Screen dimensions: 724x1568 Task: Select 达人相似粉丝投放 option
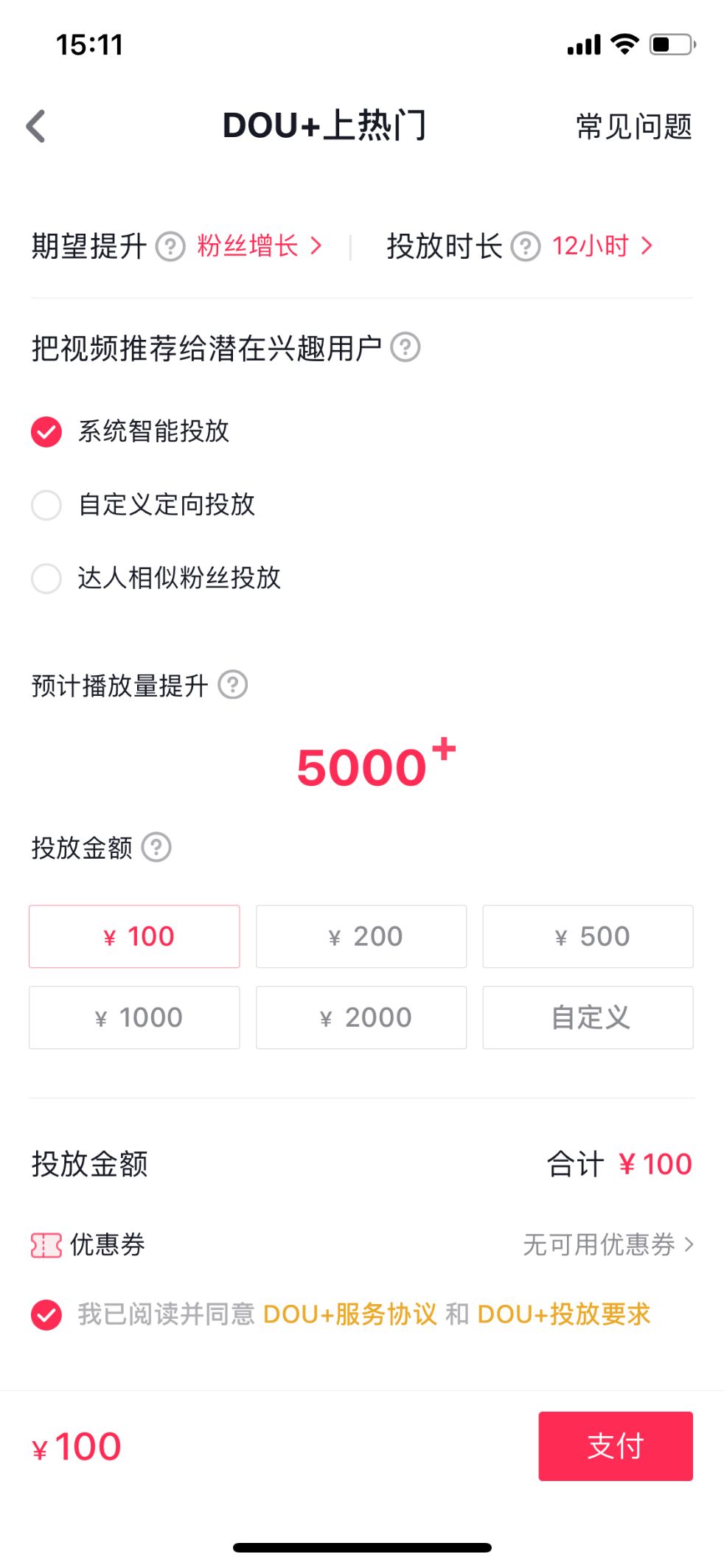[x=46, y=579]
